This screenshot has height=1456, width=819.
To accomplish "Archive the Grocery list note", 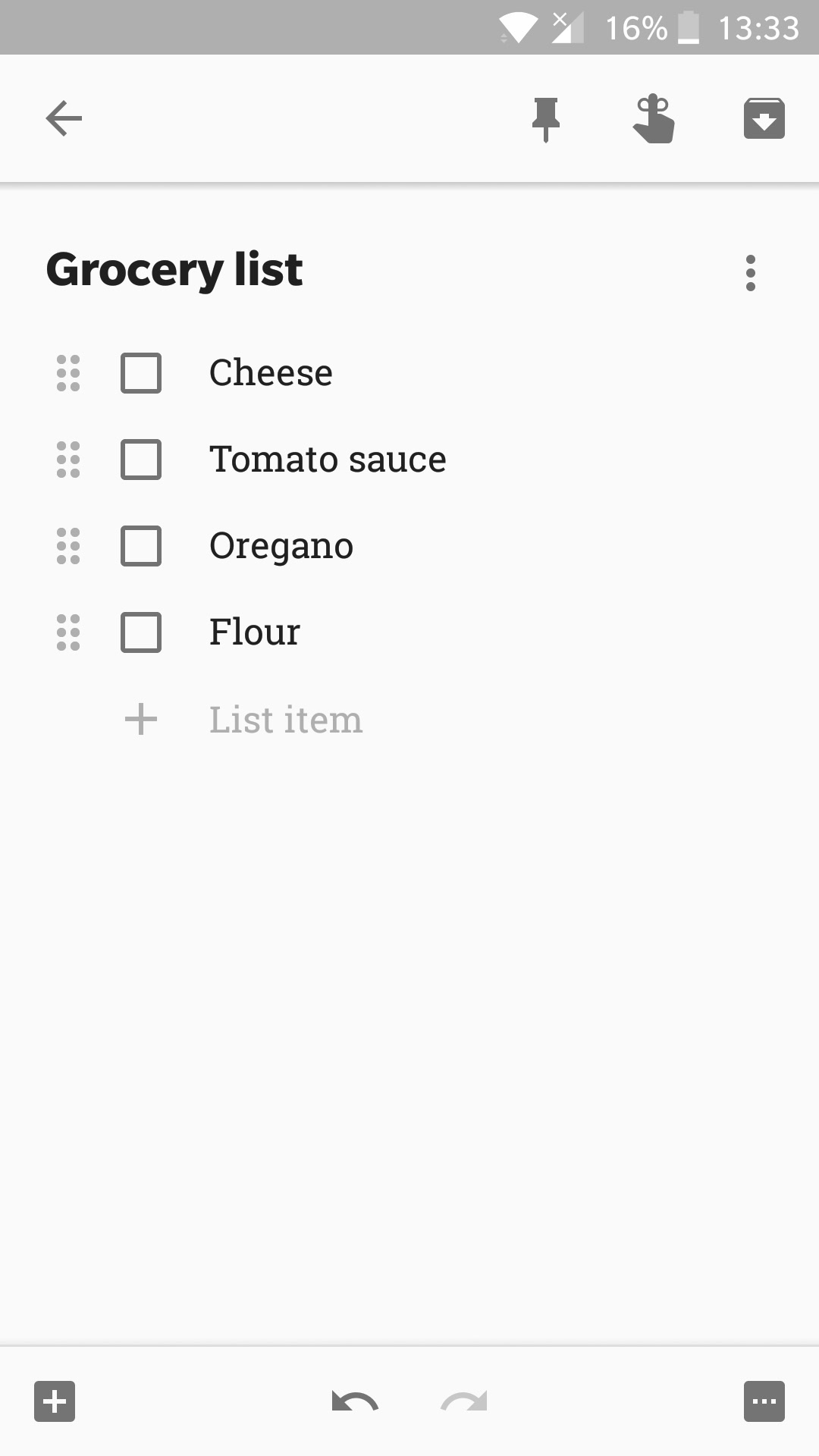I will tap(764, 119).
